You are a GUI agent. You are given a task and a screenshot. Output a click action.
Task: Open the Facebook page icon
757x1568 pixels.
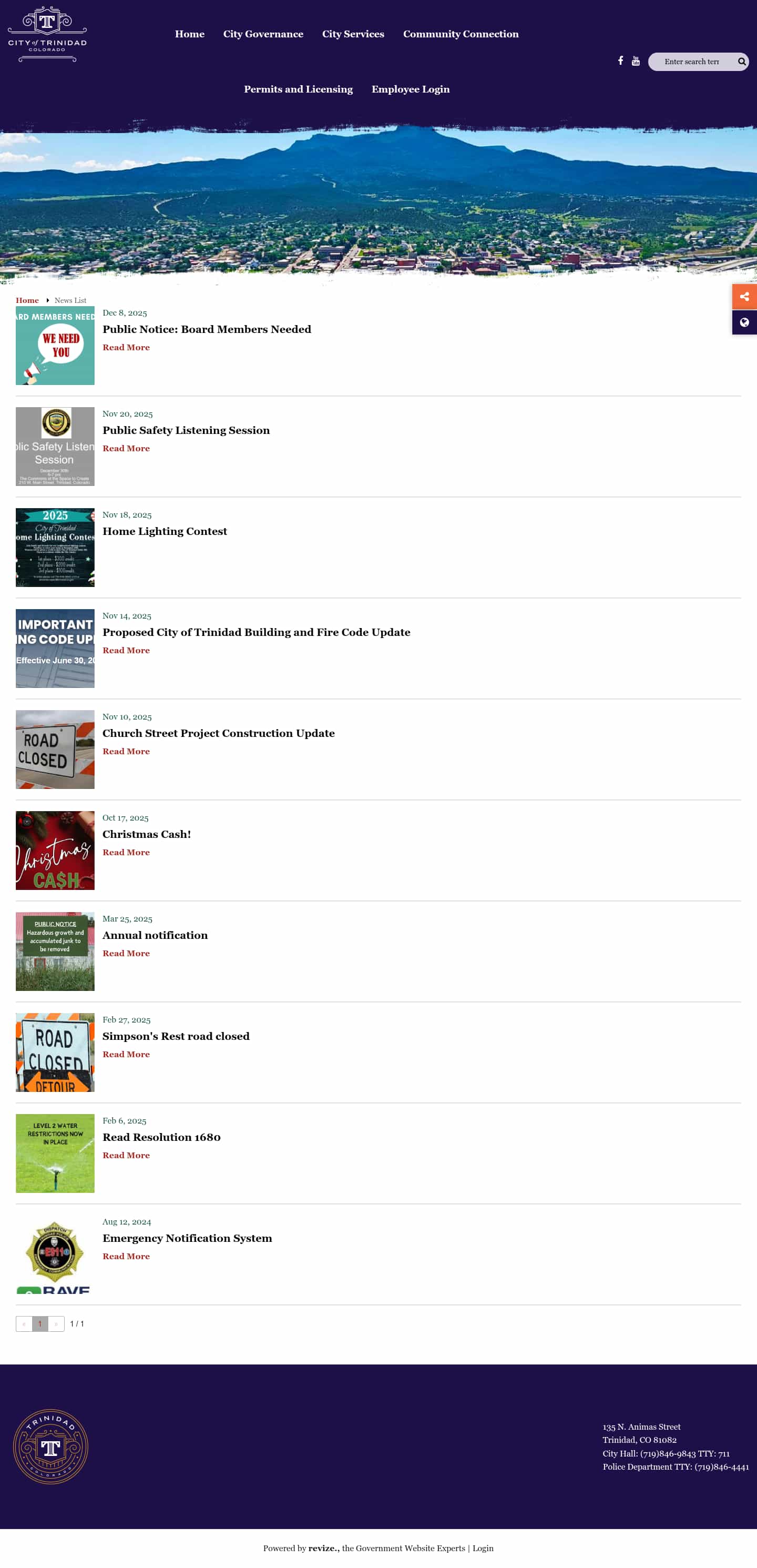pos(620,61)
